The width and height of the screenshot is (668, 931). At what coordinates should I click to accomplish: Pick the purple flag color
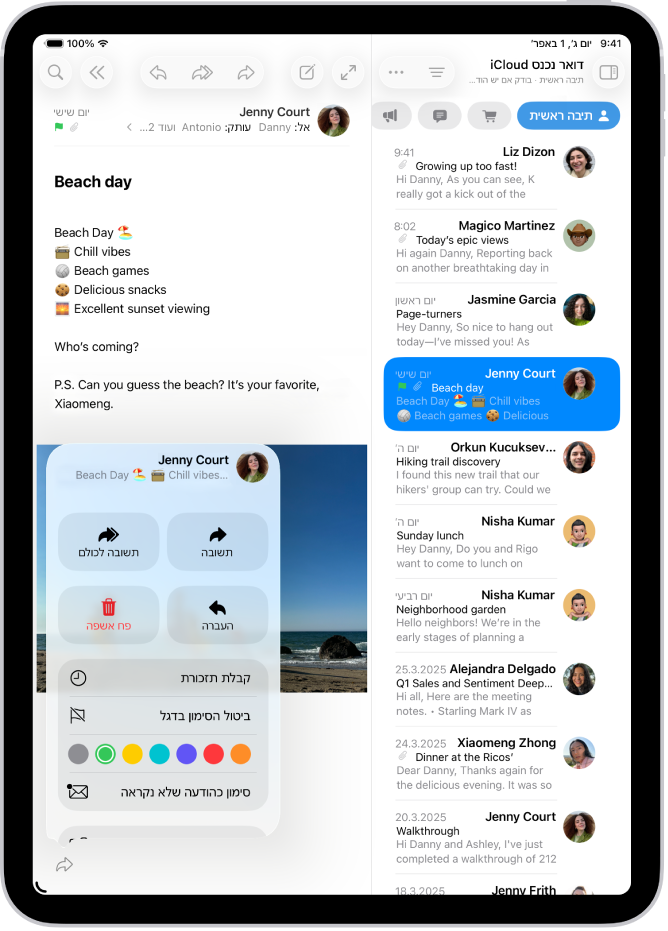coord(186,754)
